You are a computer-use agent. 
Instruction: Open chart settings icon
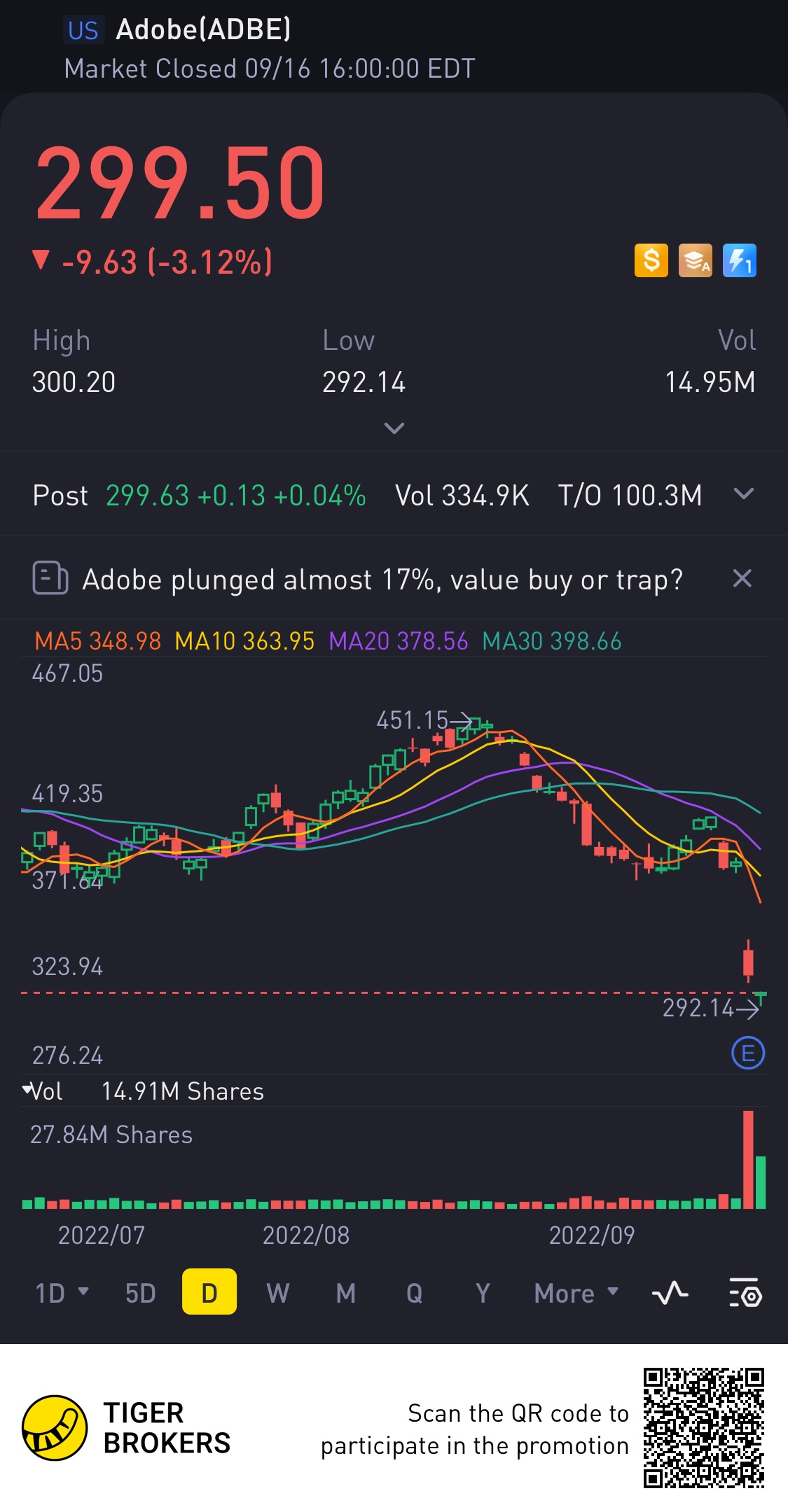[x=745, y=1293]
